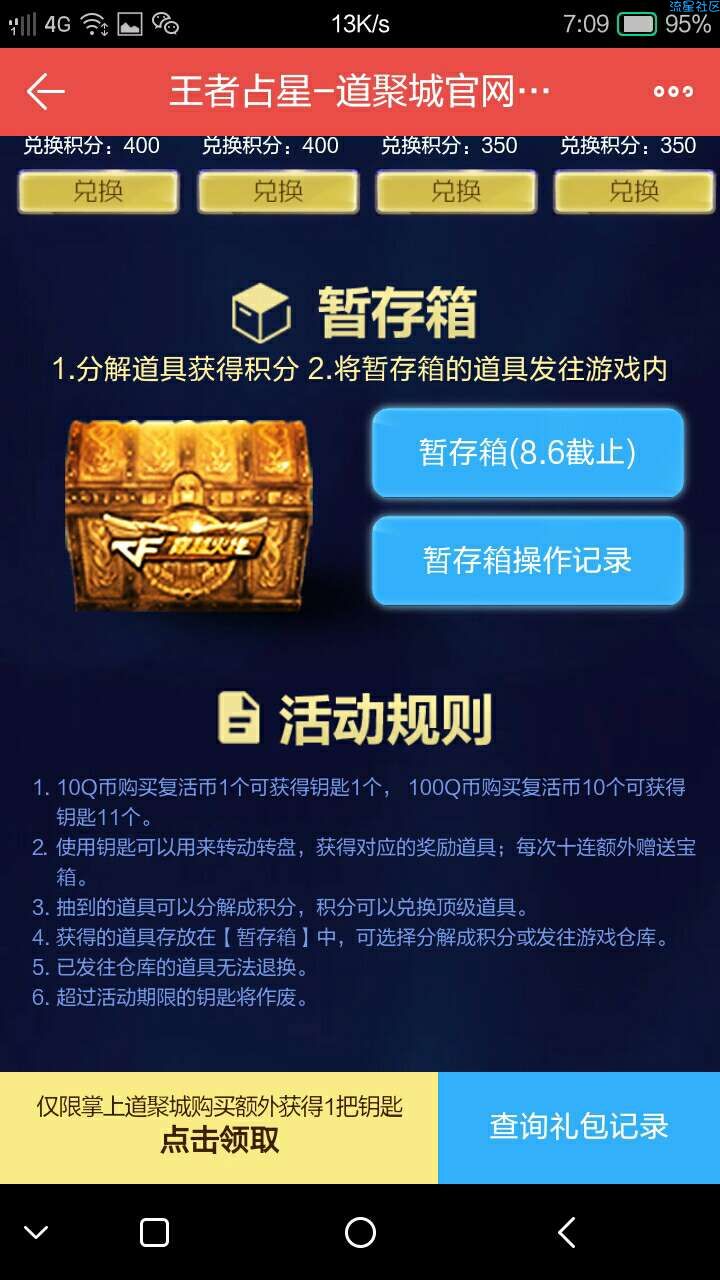This screenshot has width=720, height=1280.
Task: Tap the system home button
Action: [360, 1233]
